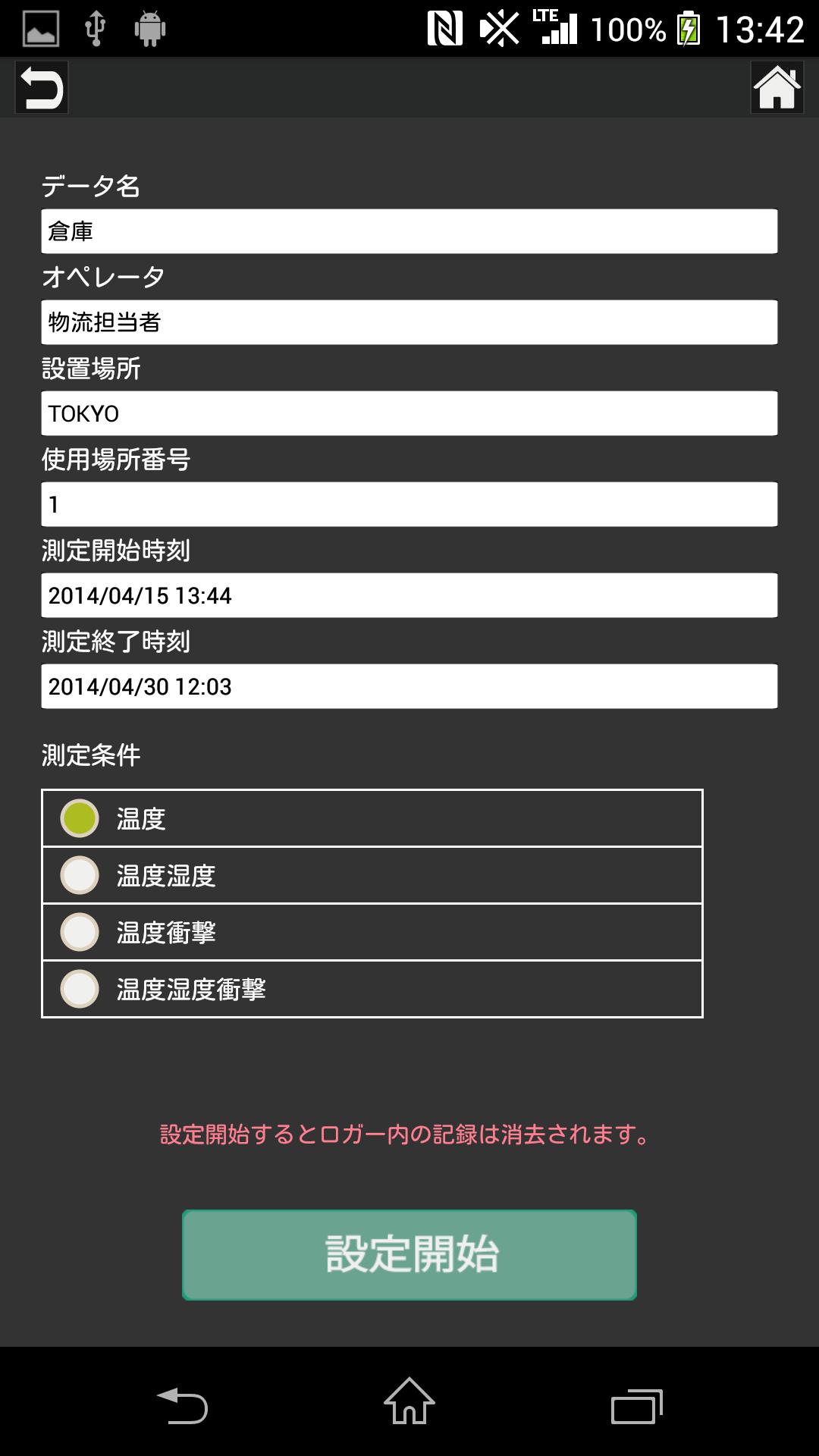Tap the 設定開始 button

tap(409, 1255)
